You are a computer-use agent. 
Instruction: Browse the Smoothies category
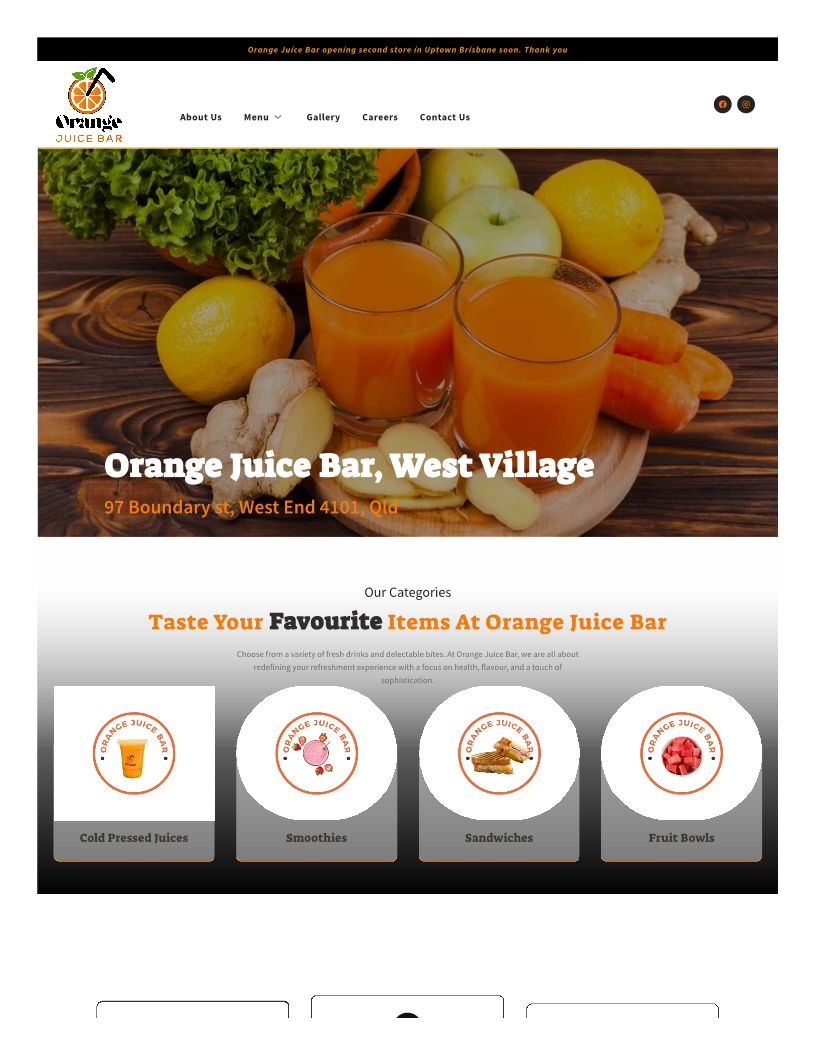316,837
